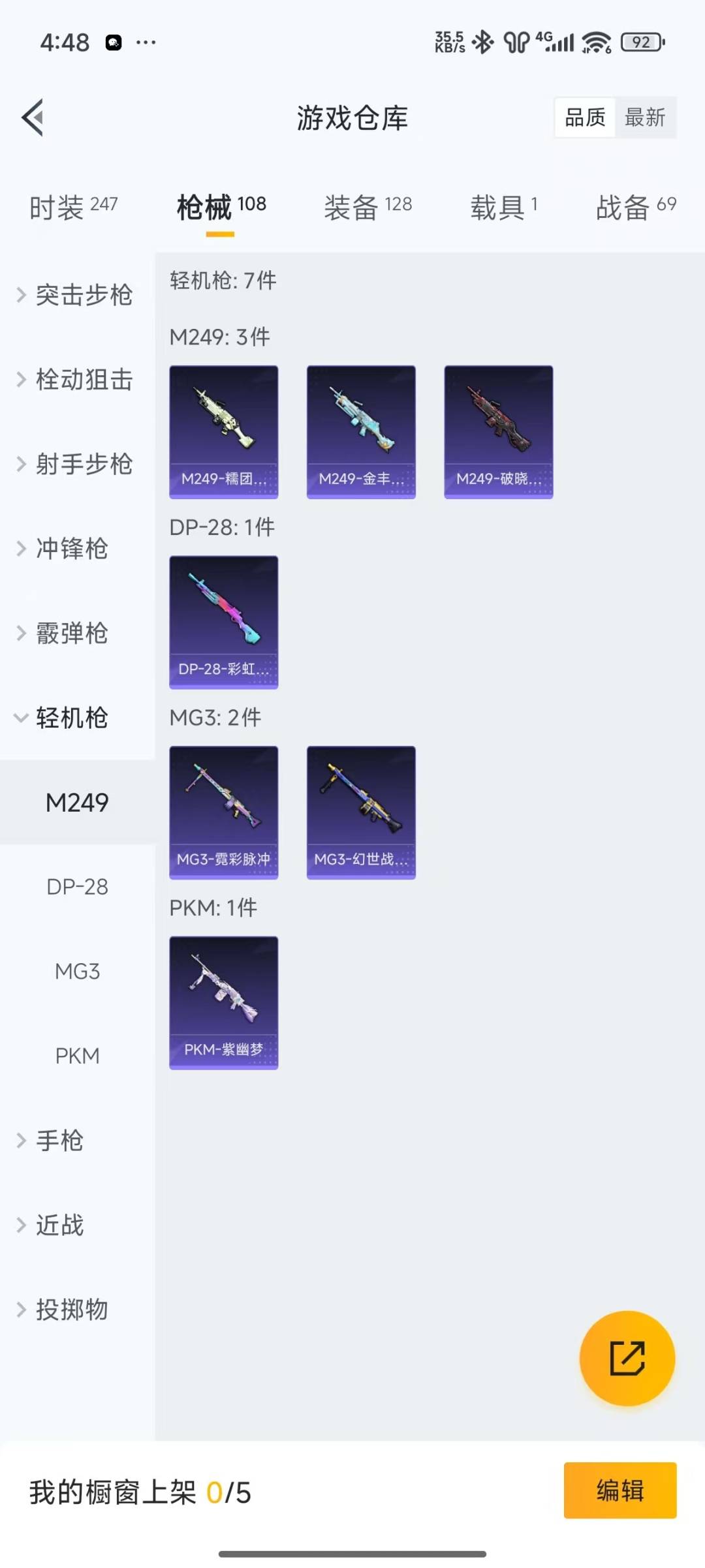This screenshot has height=1568, width=705.
Task: Open the M249-金丰 skin tile
Action: (361, 432)
